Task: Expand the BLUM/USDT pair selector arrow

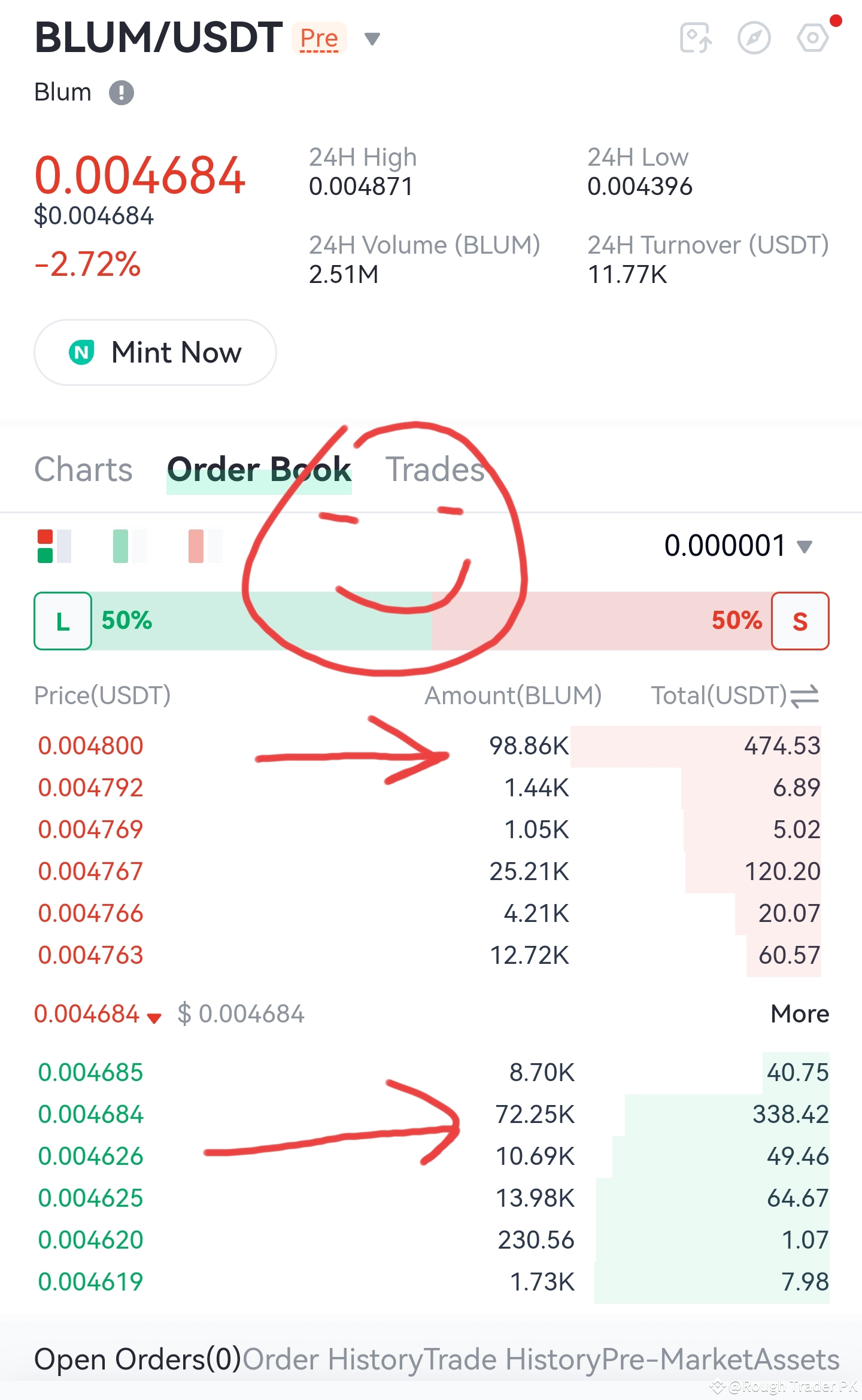Action: pyautogui.click(x=372, y=39)
